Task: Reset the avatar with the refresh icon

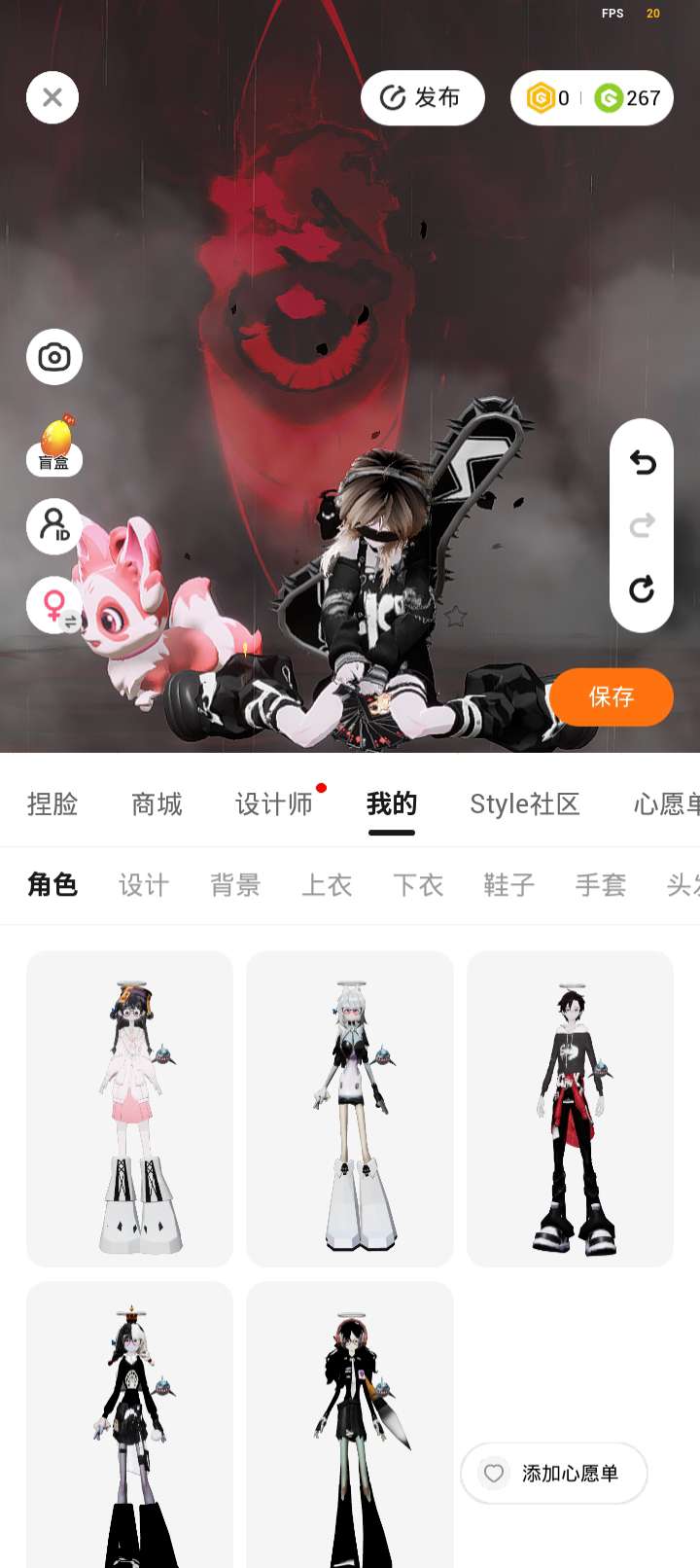Action: tap(642, 589)
